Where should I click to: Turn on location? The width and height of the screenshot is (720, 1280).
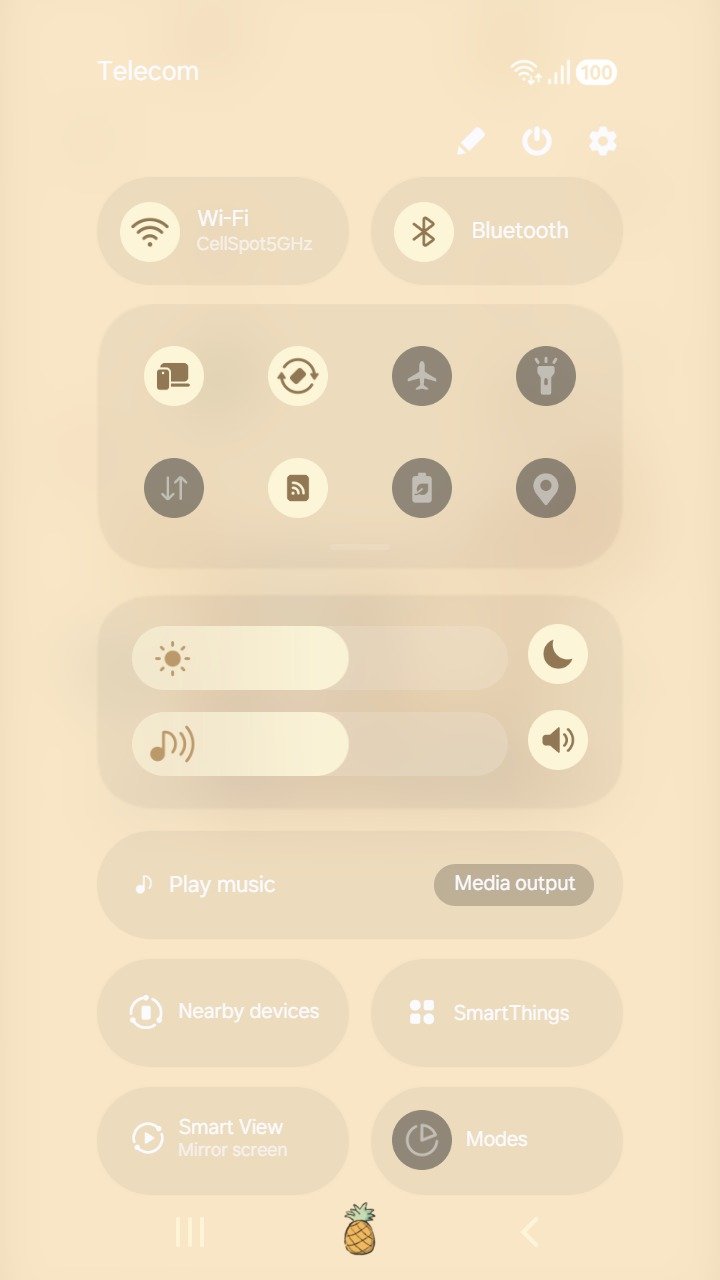546,488
